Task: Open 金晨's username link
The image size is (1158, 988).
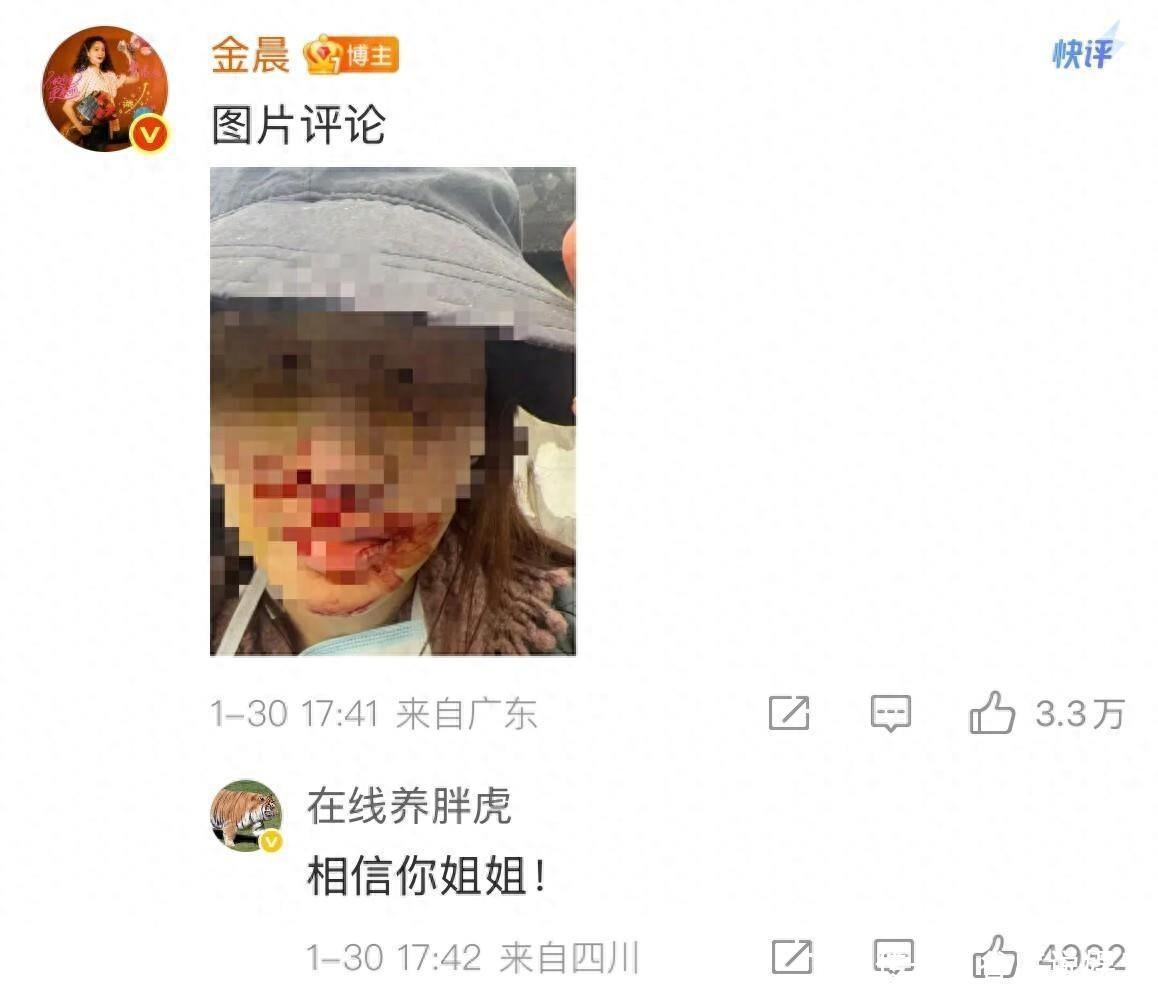Action: [x=250, y=53]
